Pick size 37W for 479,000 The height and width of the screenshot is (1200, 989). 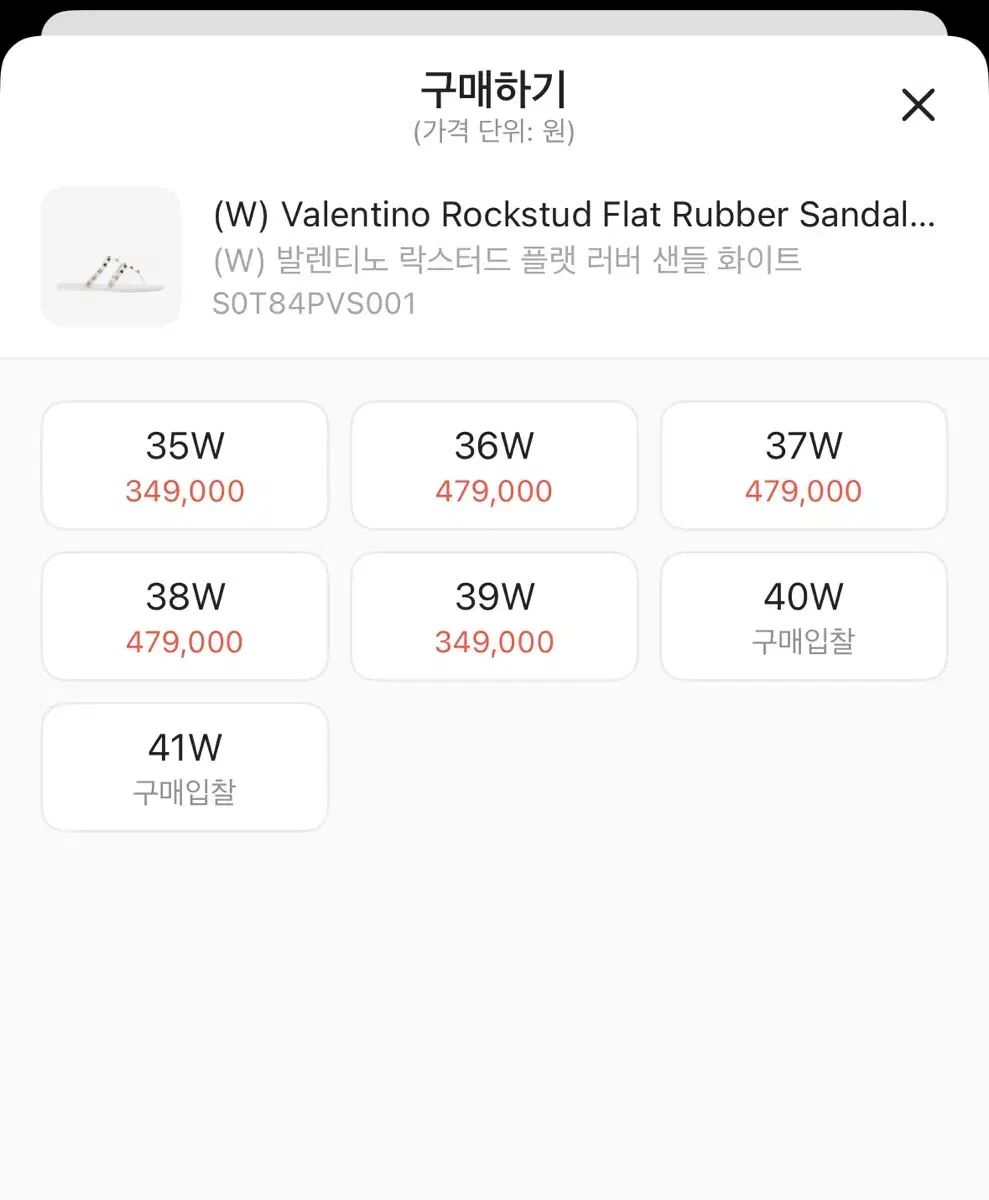tap(804, 466)
